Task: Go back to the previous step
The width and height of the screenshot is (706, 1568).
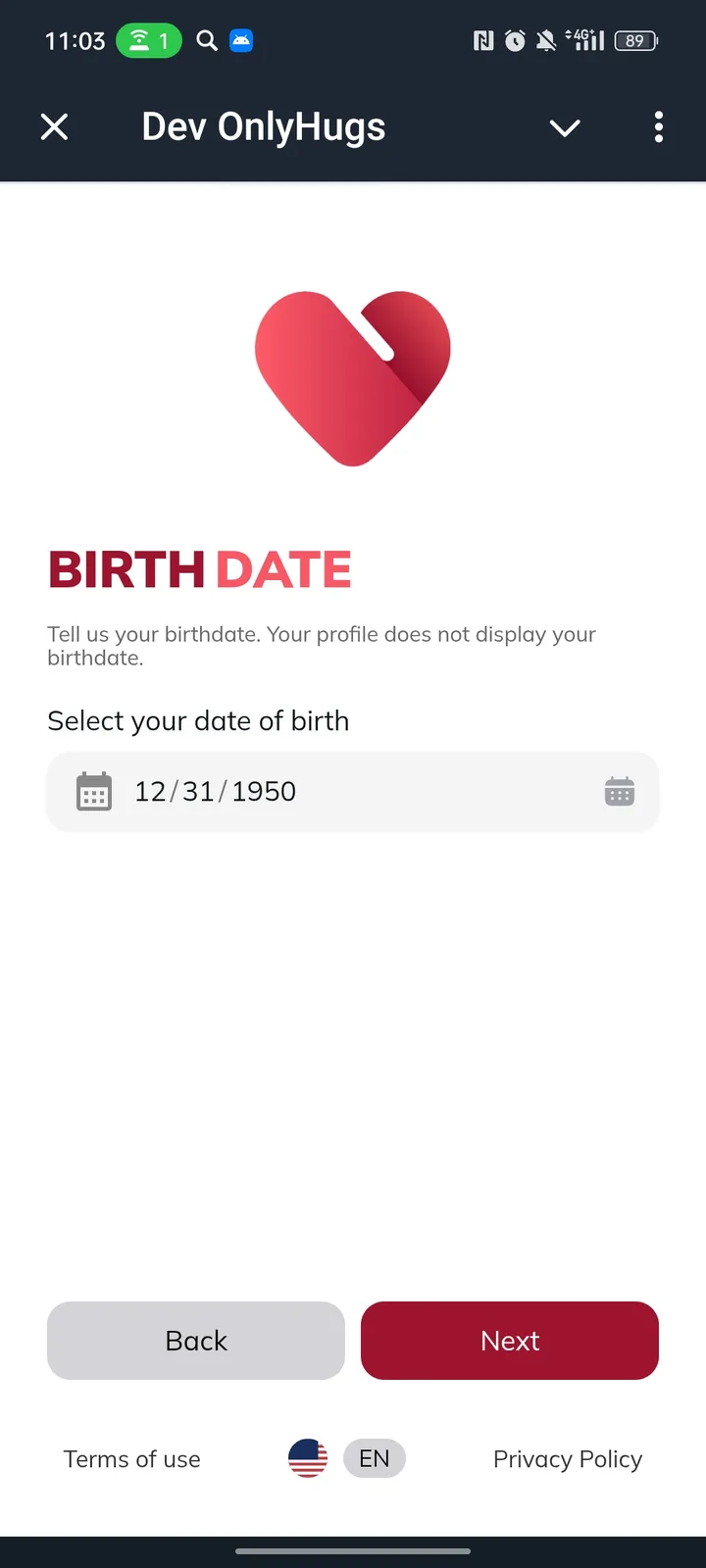Action: 196,1340
